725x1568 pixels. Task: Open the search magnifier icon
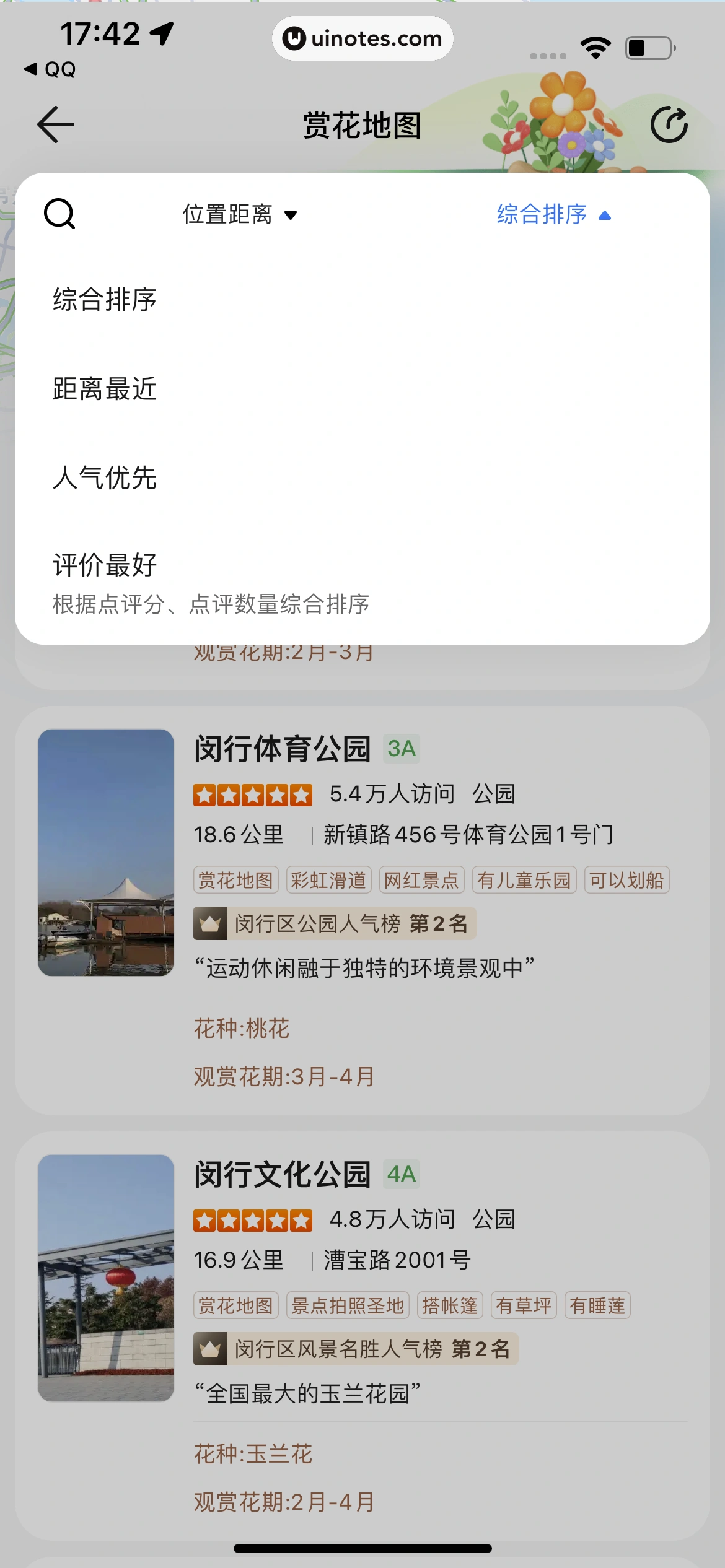pyautogui.click(x=59, y=214)
